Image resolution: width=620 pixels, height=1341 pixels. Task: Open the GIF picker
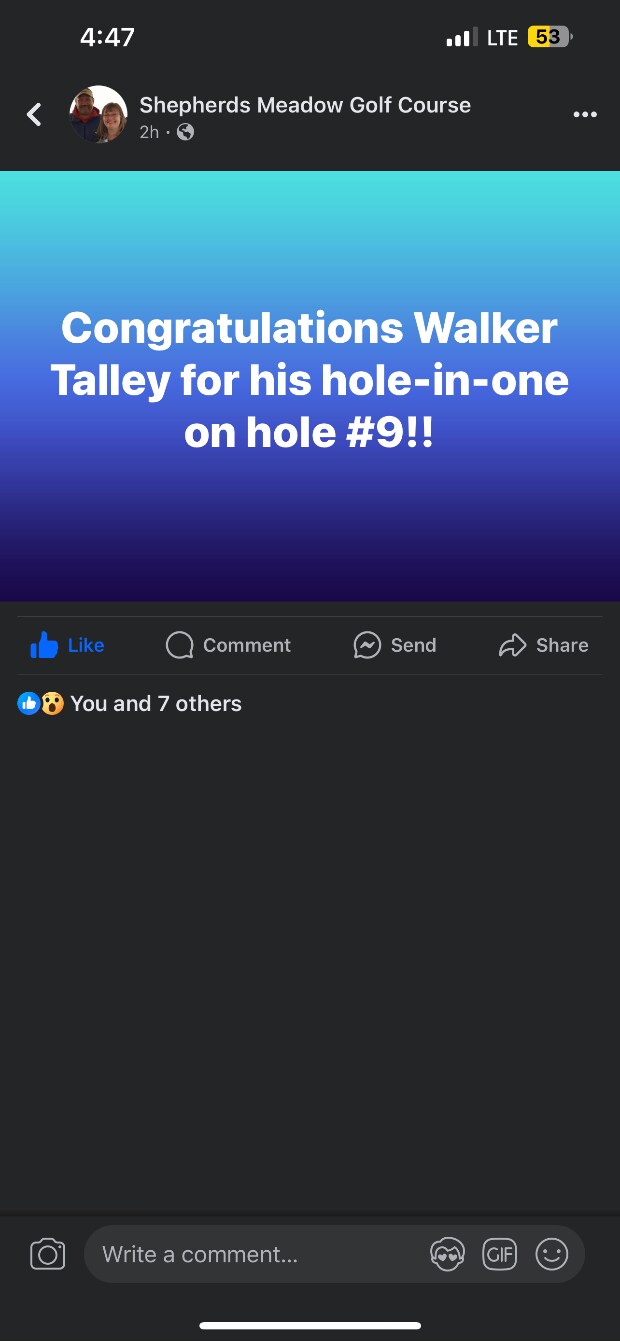(x=499, y=1254)
